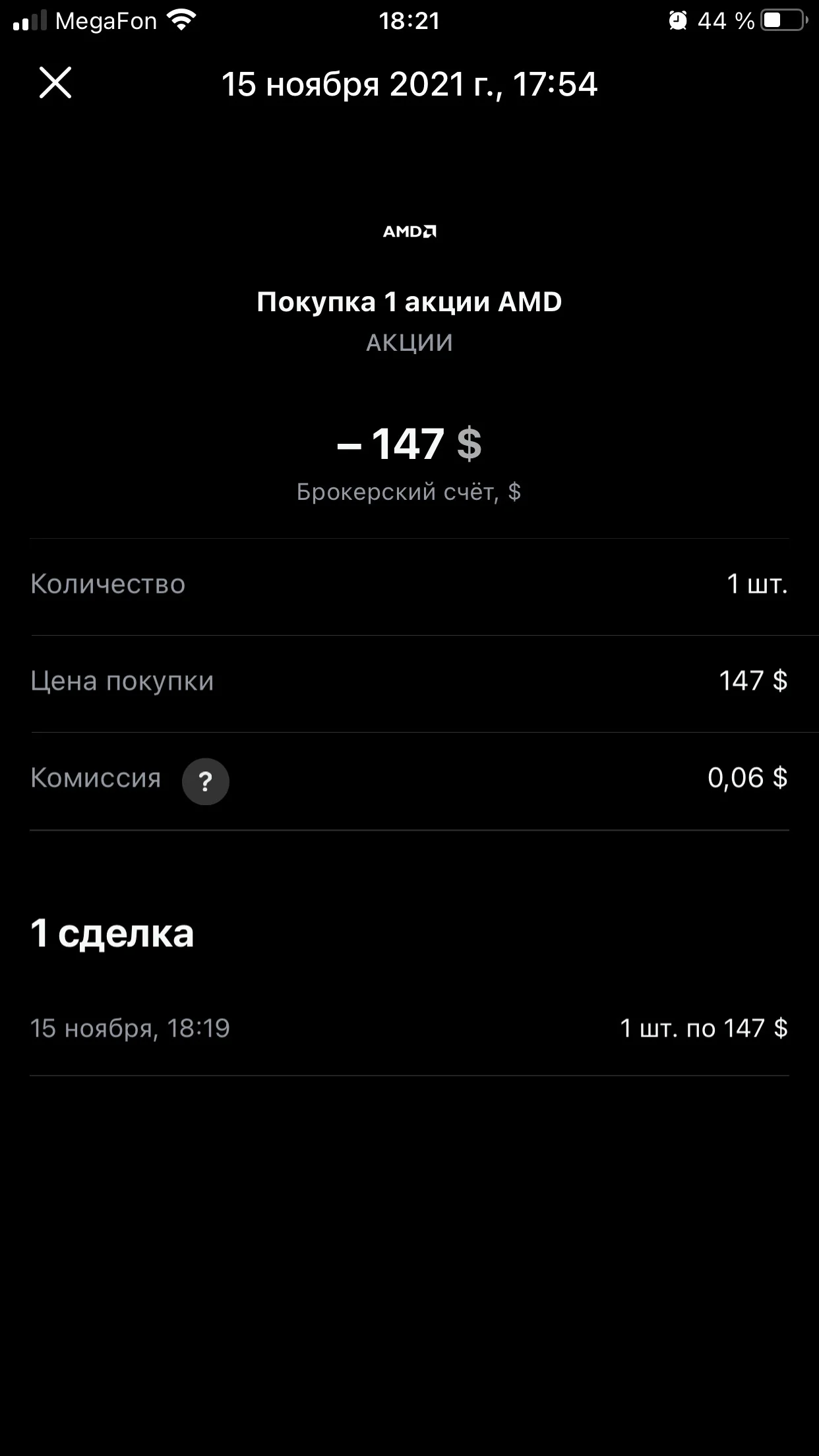This screenshot has width=819, height=1456.
Task: Close the AMD purchase details screen
Action: [55, 83]
